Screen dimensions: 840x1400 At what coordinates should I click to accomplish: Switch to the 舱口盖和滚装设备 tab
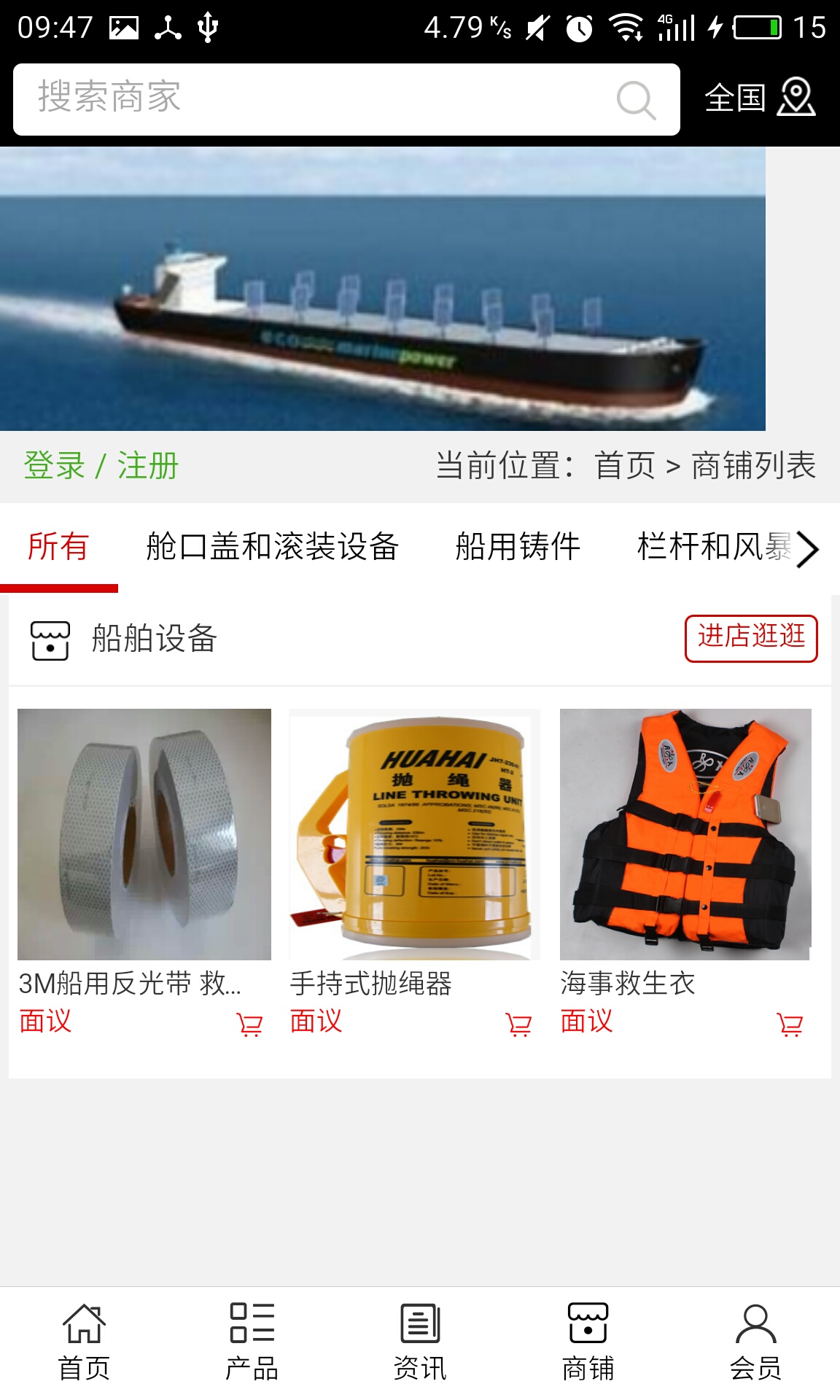(x=272, y=547)
